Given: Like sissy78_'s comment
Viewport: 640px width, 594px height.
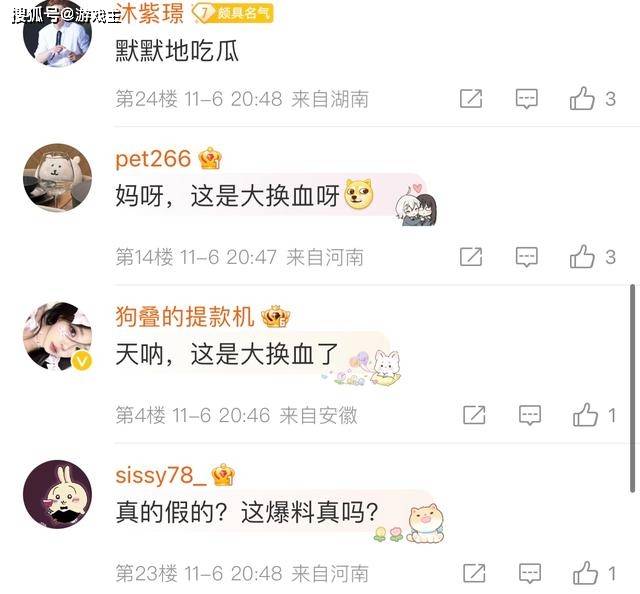Looking at the screenshot, I should click(585, 573).
